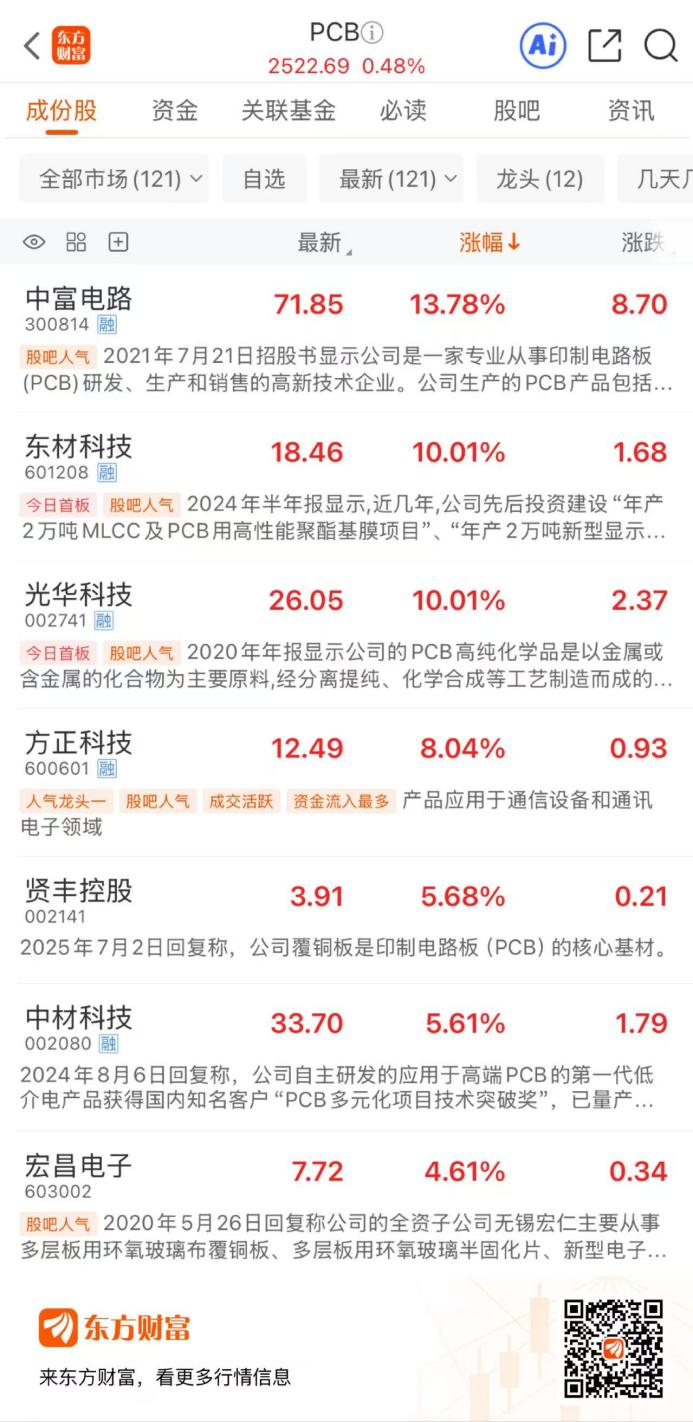Open the search magnifier
Viewport: 693px width, 1422px height.
click(661, 46)
